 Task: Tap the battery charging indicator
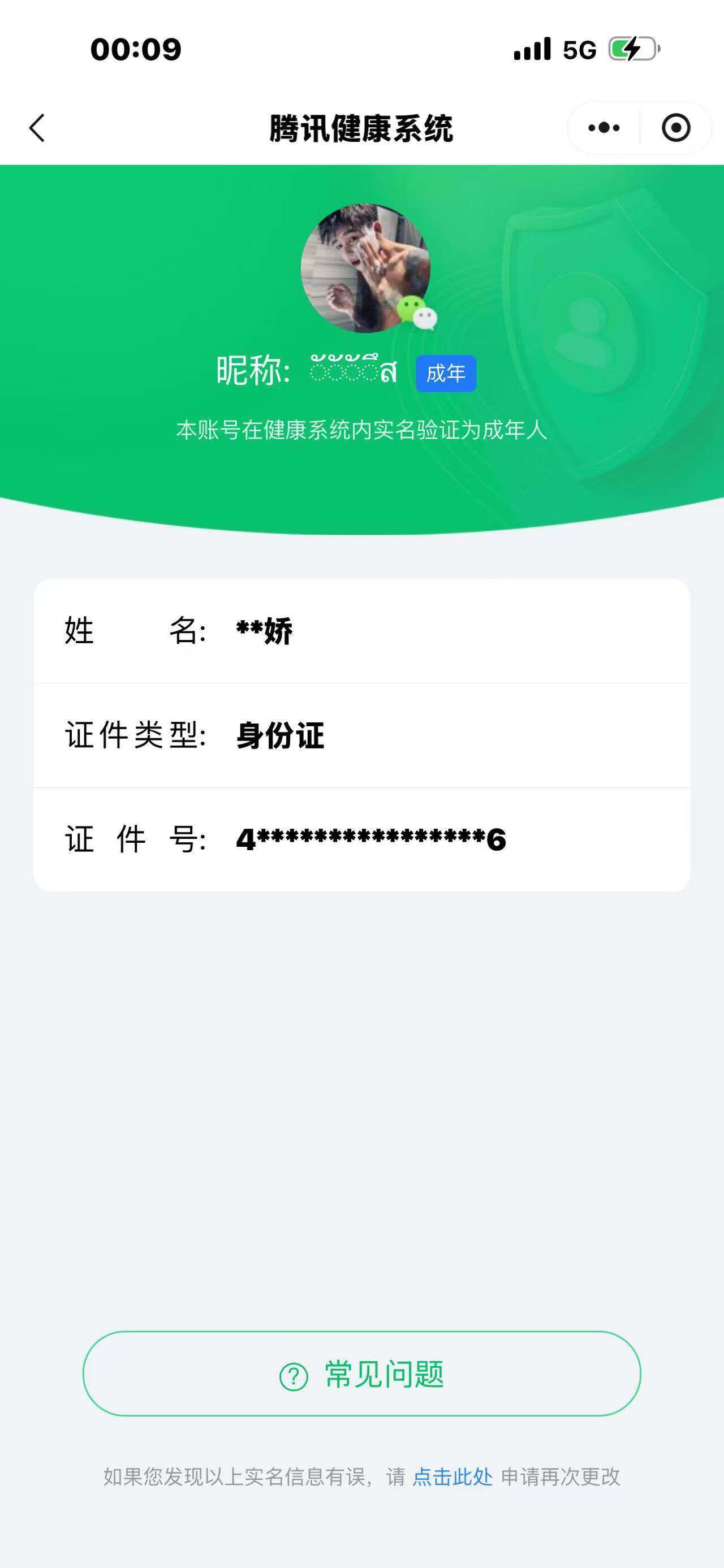(631, 50)
